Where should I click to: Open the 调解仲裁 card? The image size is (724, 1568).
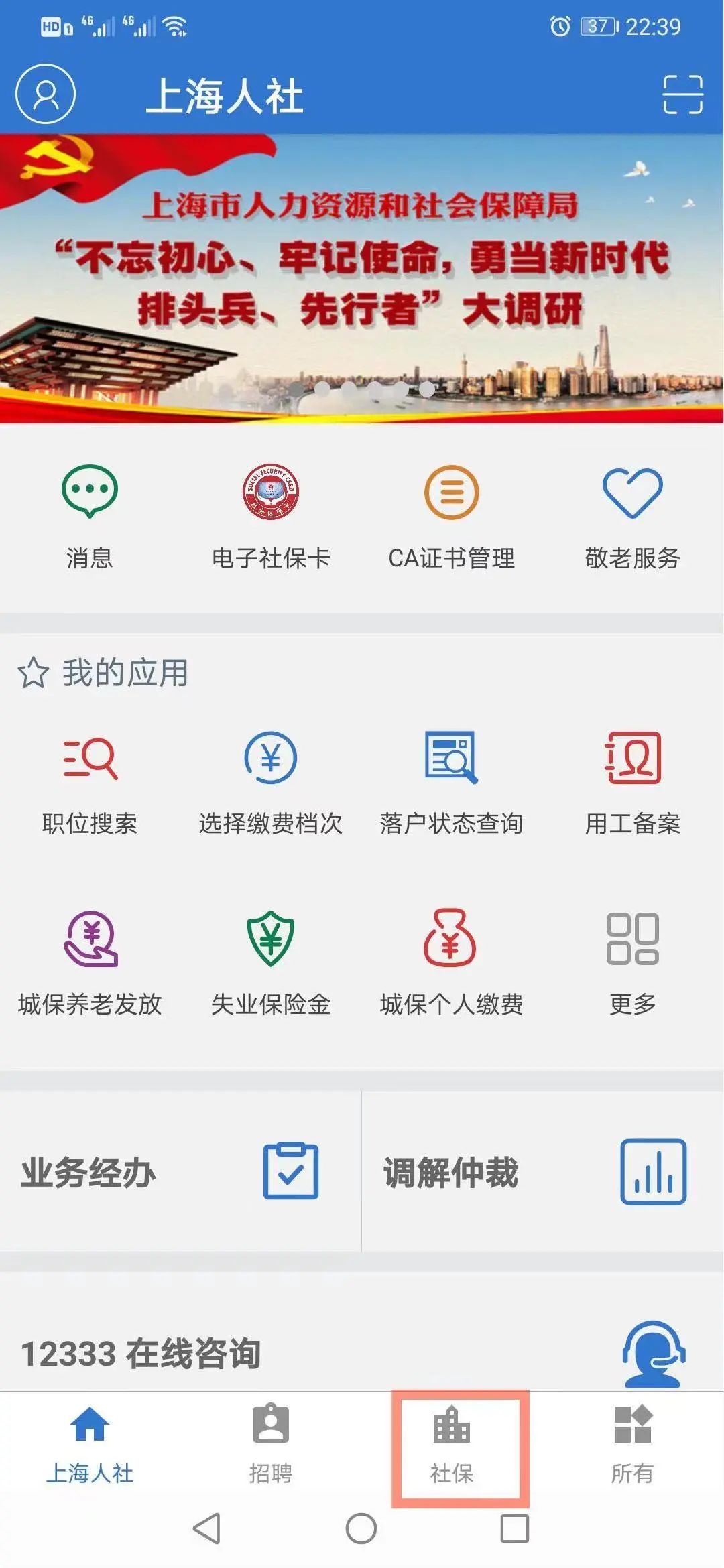542,1171
